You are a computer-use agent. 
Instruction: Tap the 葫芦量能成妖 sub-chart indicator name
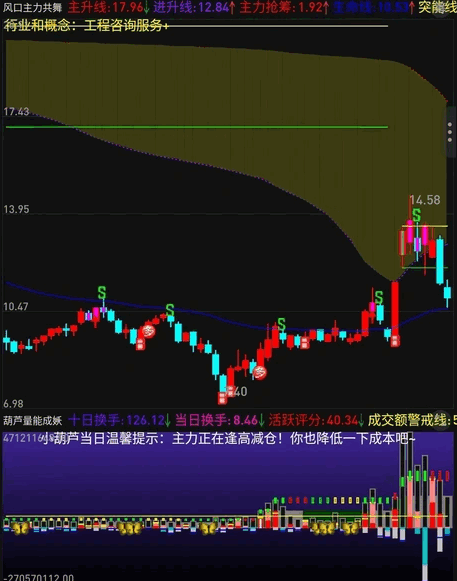click(x=32, y=420)
